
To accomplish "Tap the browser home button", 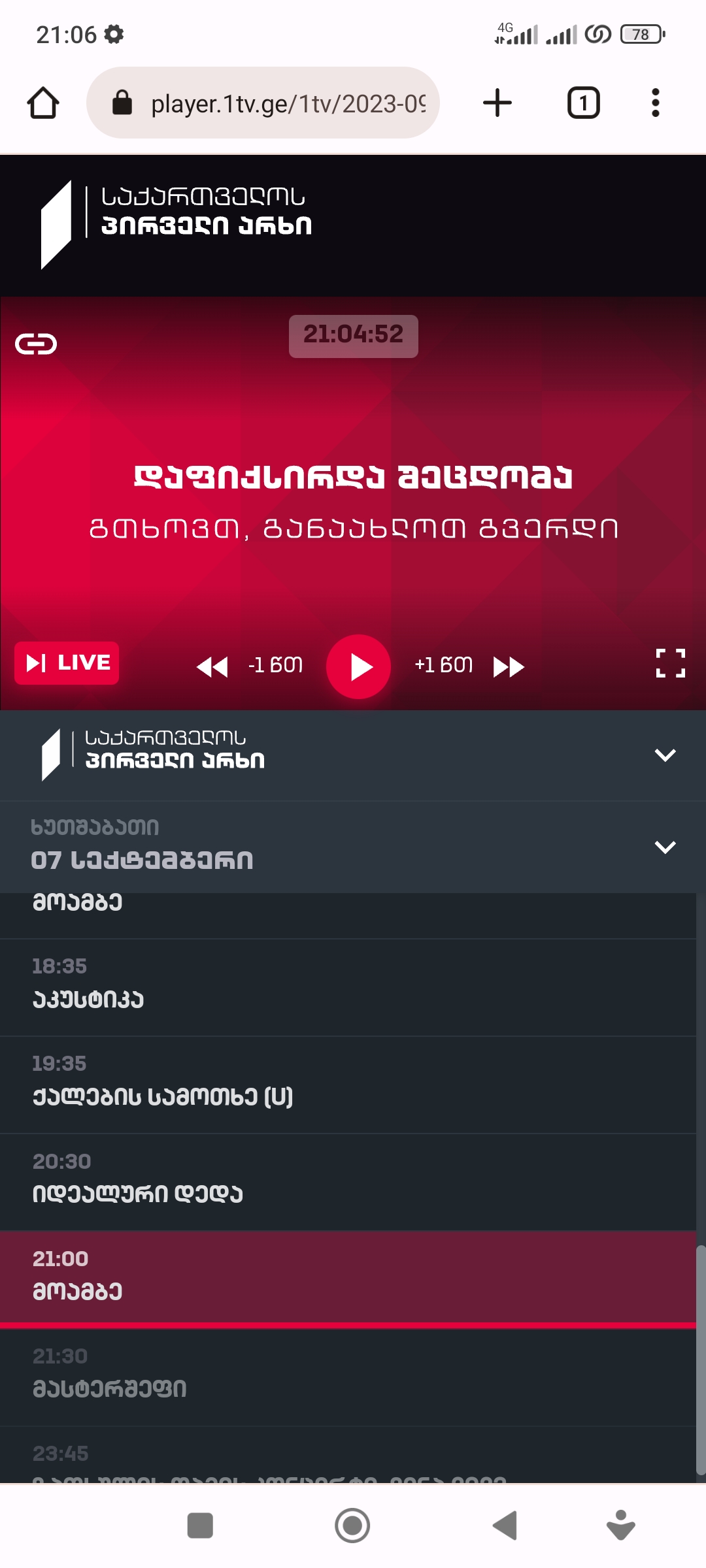I will 43,103.
